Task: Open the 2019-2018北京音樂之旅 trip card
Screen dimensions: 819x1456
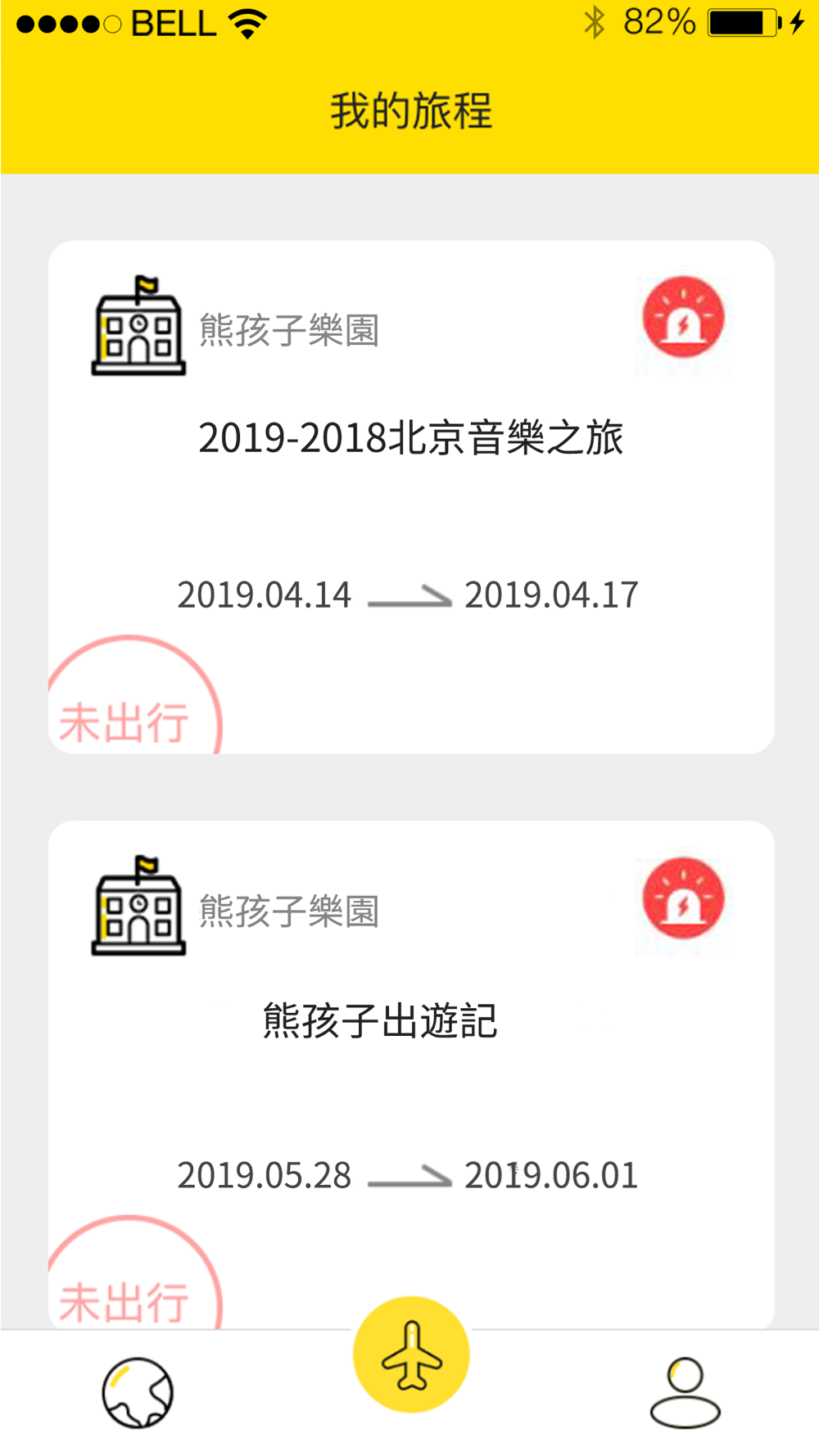Action: coord(411,497)
